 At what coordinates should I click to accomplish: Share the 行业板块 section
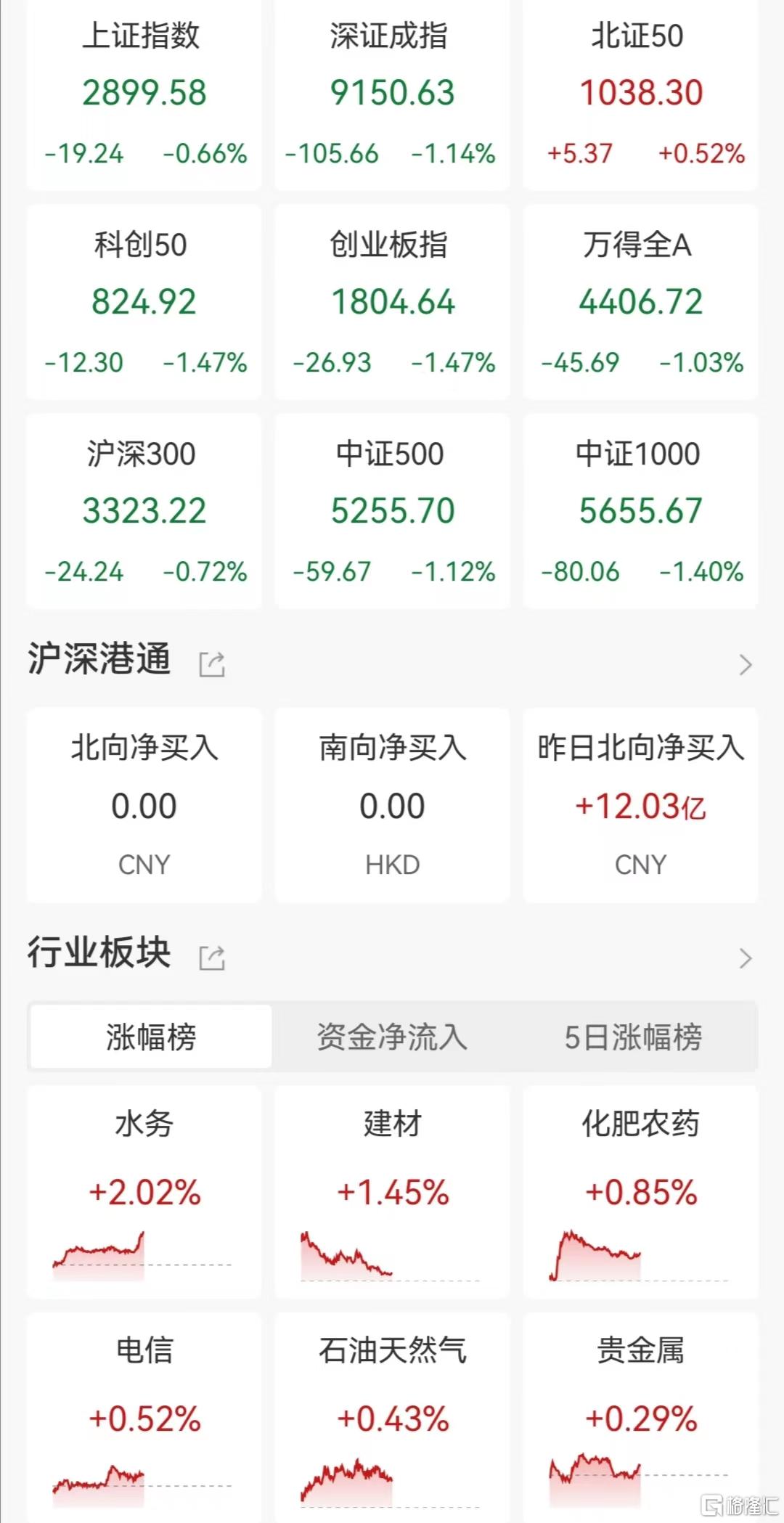click(x=212, y=958)
